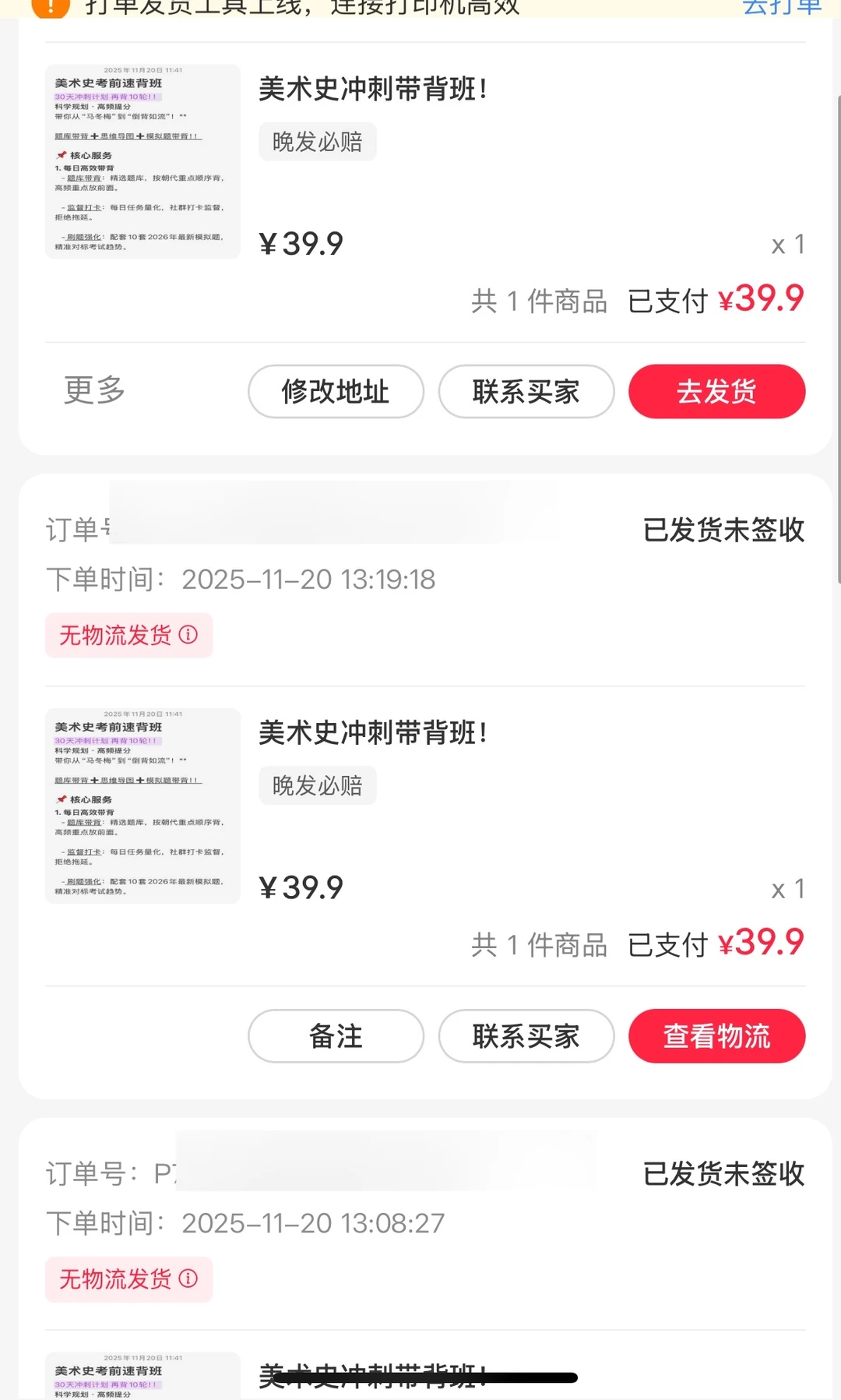Tap the 无物流发货 tag on second order
Image resolution: width=841 pixels, height=1400 pixels.
coord(117,636)
